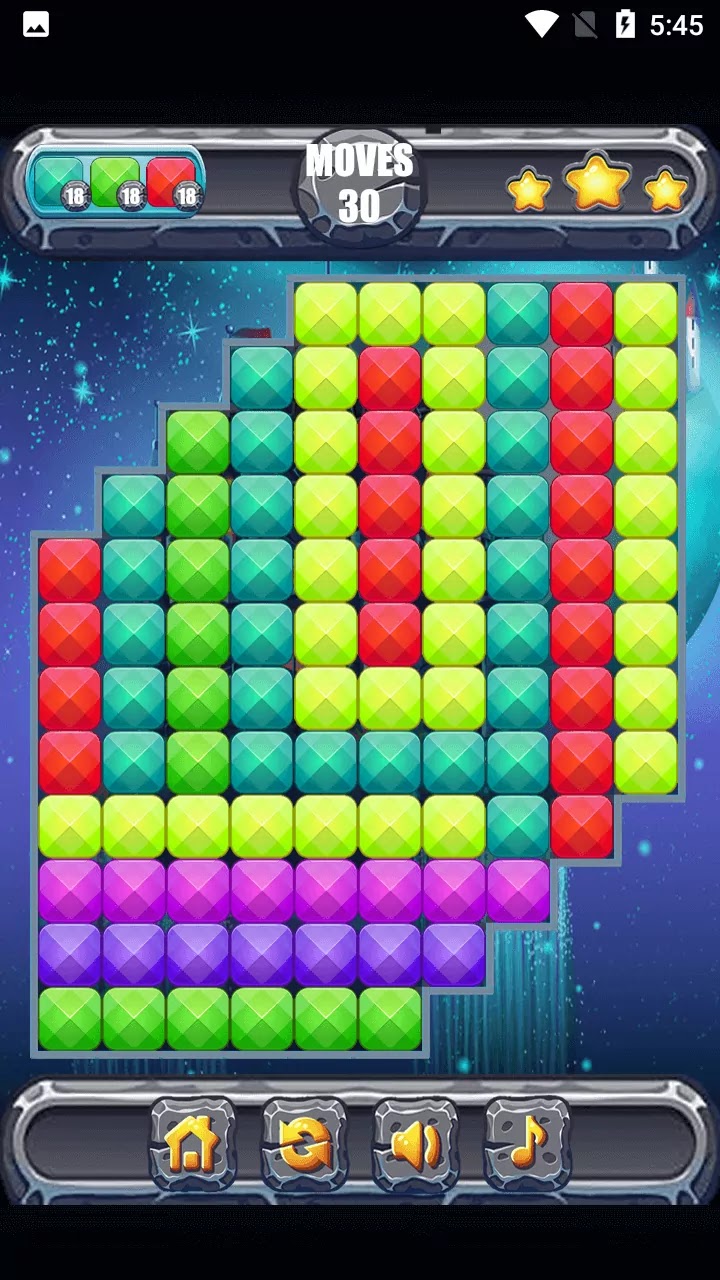Restart the level with the refresh button
The image size is (720, 1280).
point(304,1143)
